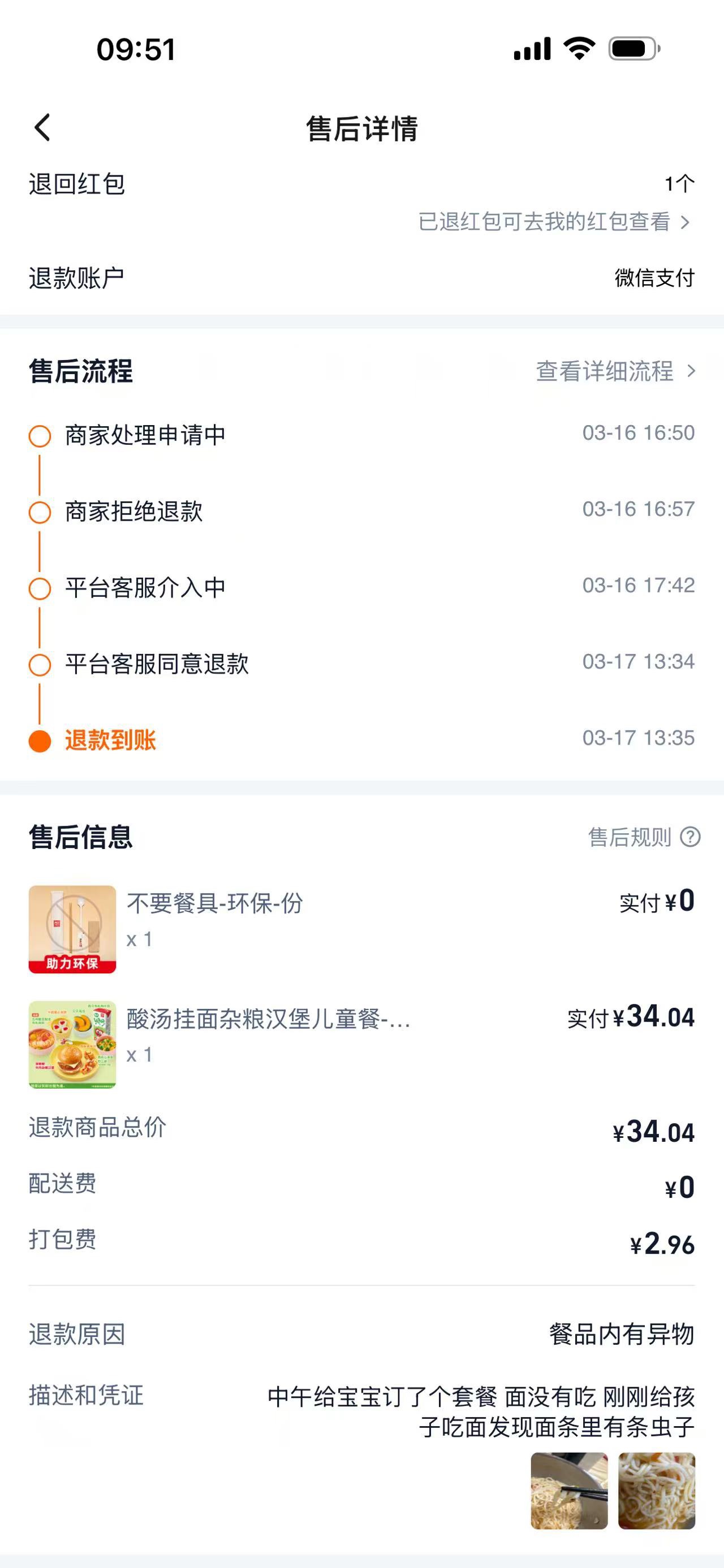Image resolution: width=724 pixels, height=1568 pixels.
Task: View the evidence photo with chopsticks
Action: tap(568, 1491)
